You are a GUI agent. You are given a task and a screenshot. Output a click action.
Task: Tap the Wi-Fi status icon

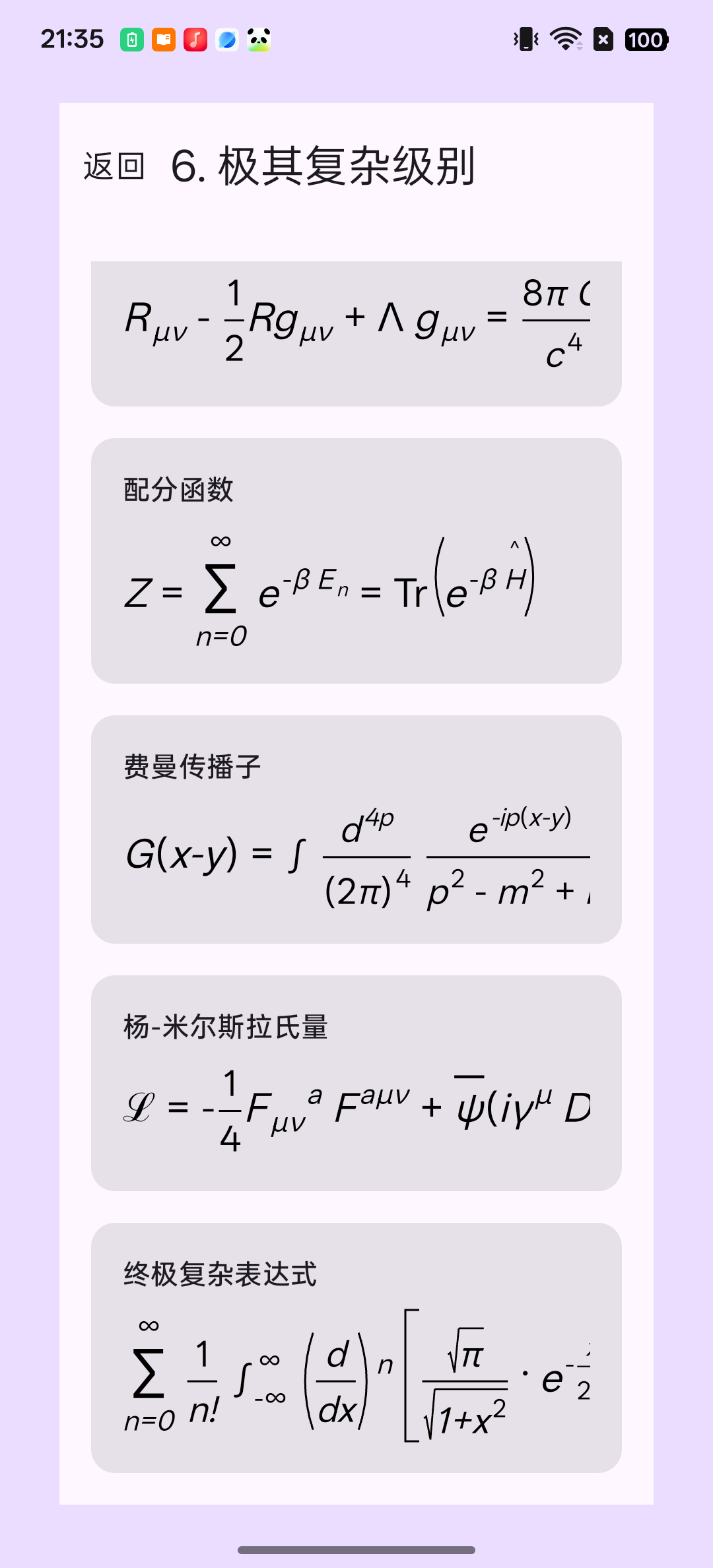click(x=565, y=40)
